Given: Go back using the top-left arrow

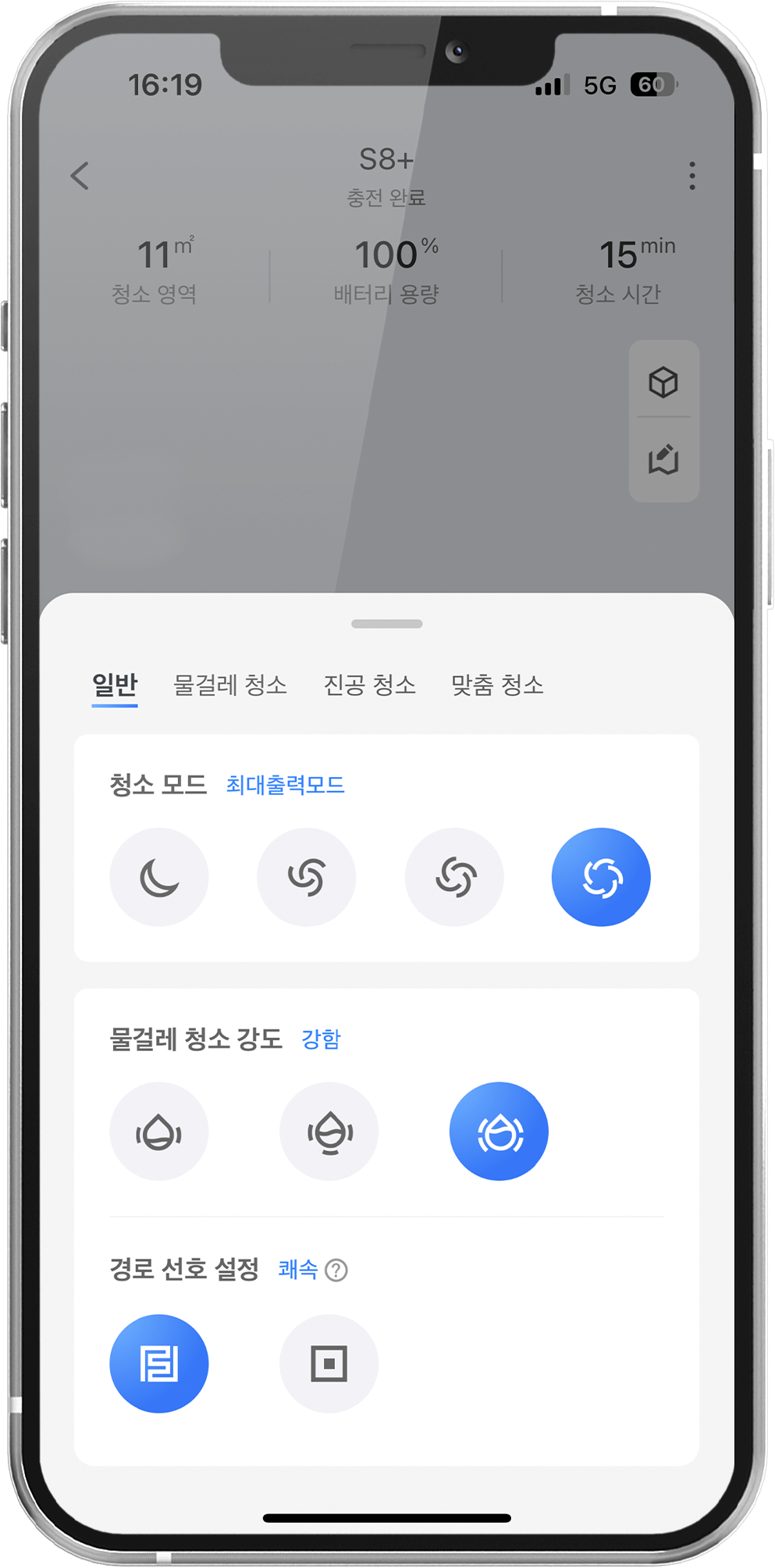Looking at the screenshot, I should tap(80, 176).
